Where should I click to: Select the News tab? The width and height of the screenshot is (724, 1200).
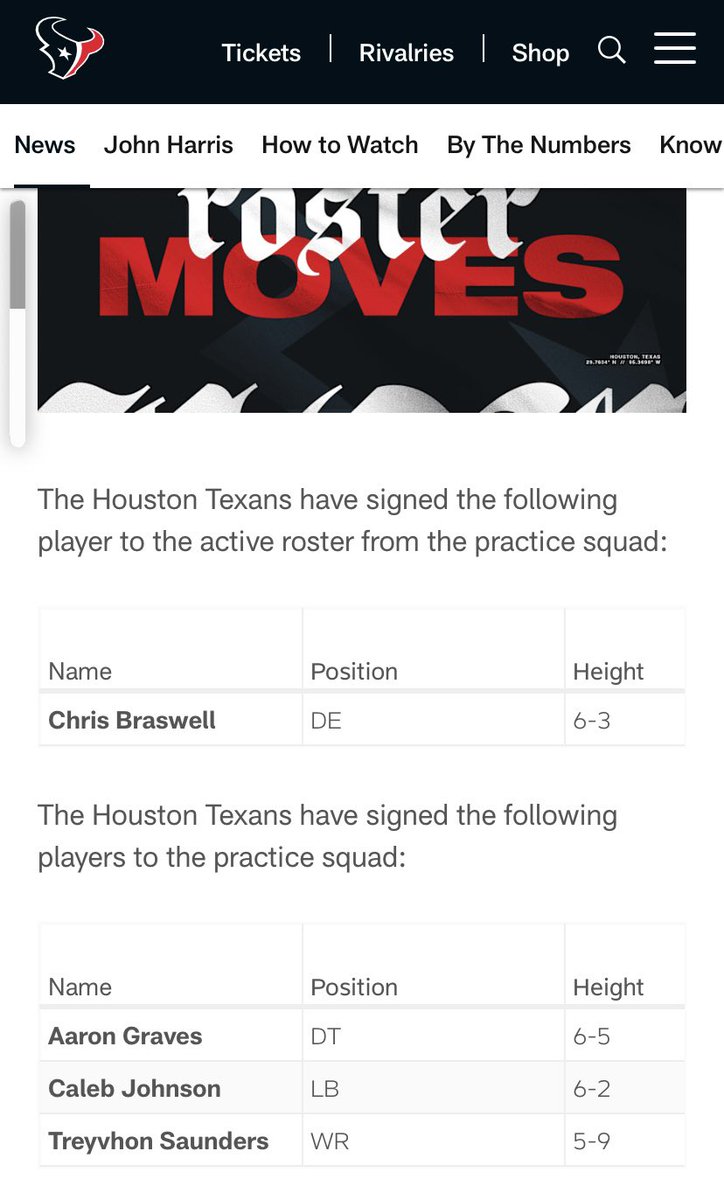(x=45, y=145)
